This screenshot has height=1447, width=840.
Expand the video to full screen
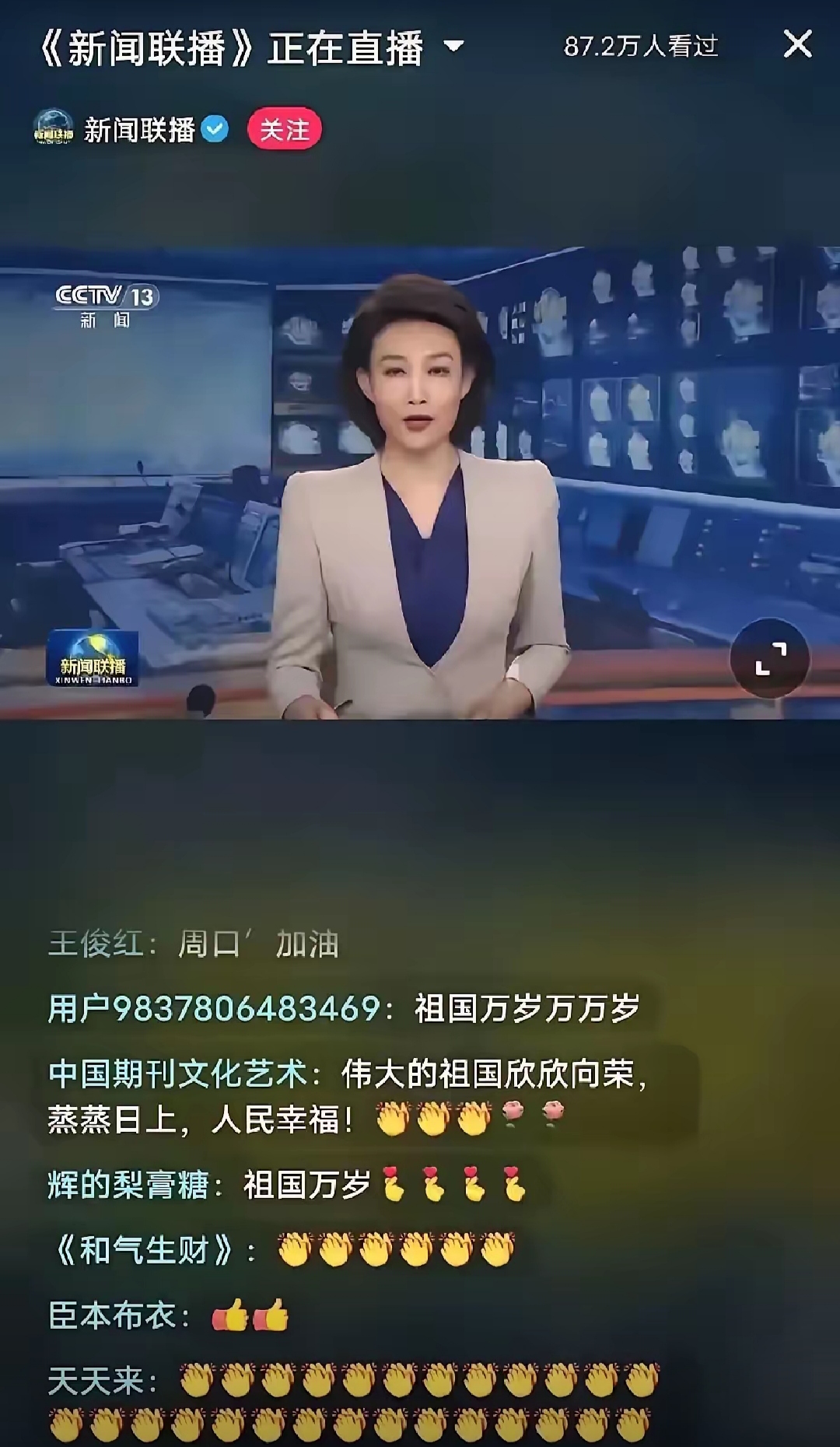(x=769, y=658)
